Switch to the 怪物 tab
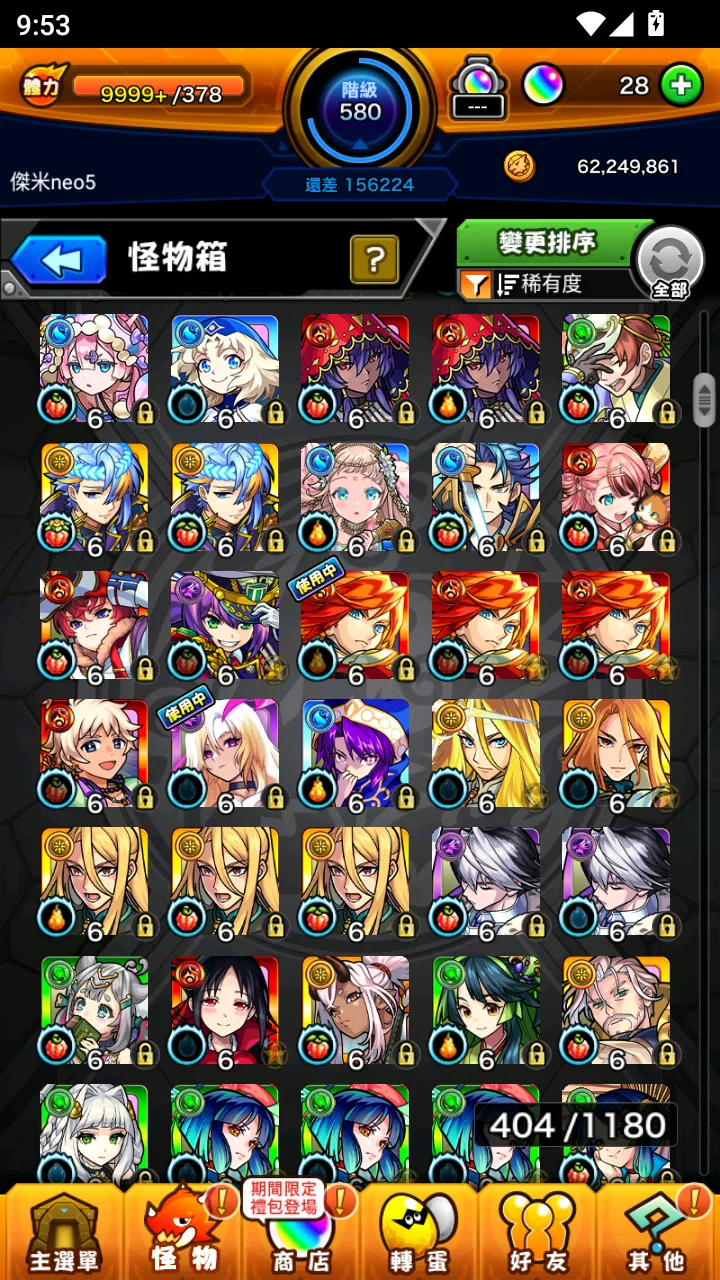 coord(184,1232)
